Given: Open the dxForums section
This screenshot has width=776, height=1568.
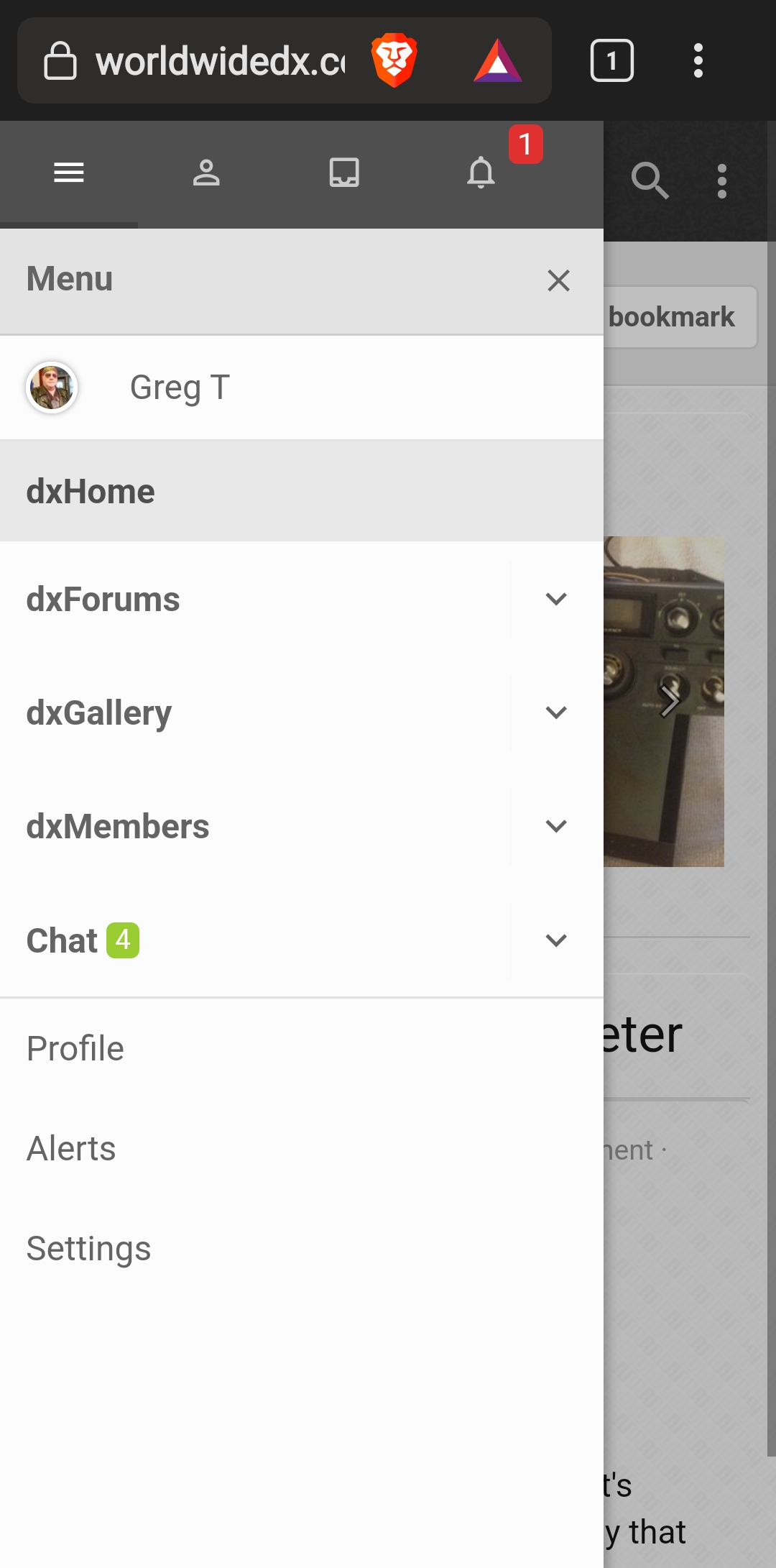Looking at the screenshot, I should [x=103, y=600].
